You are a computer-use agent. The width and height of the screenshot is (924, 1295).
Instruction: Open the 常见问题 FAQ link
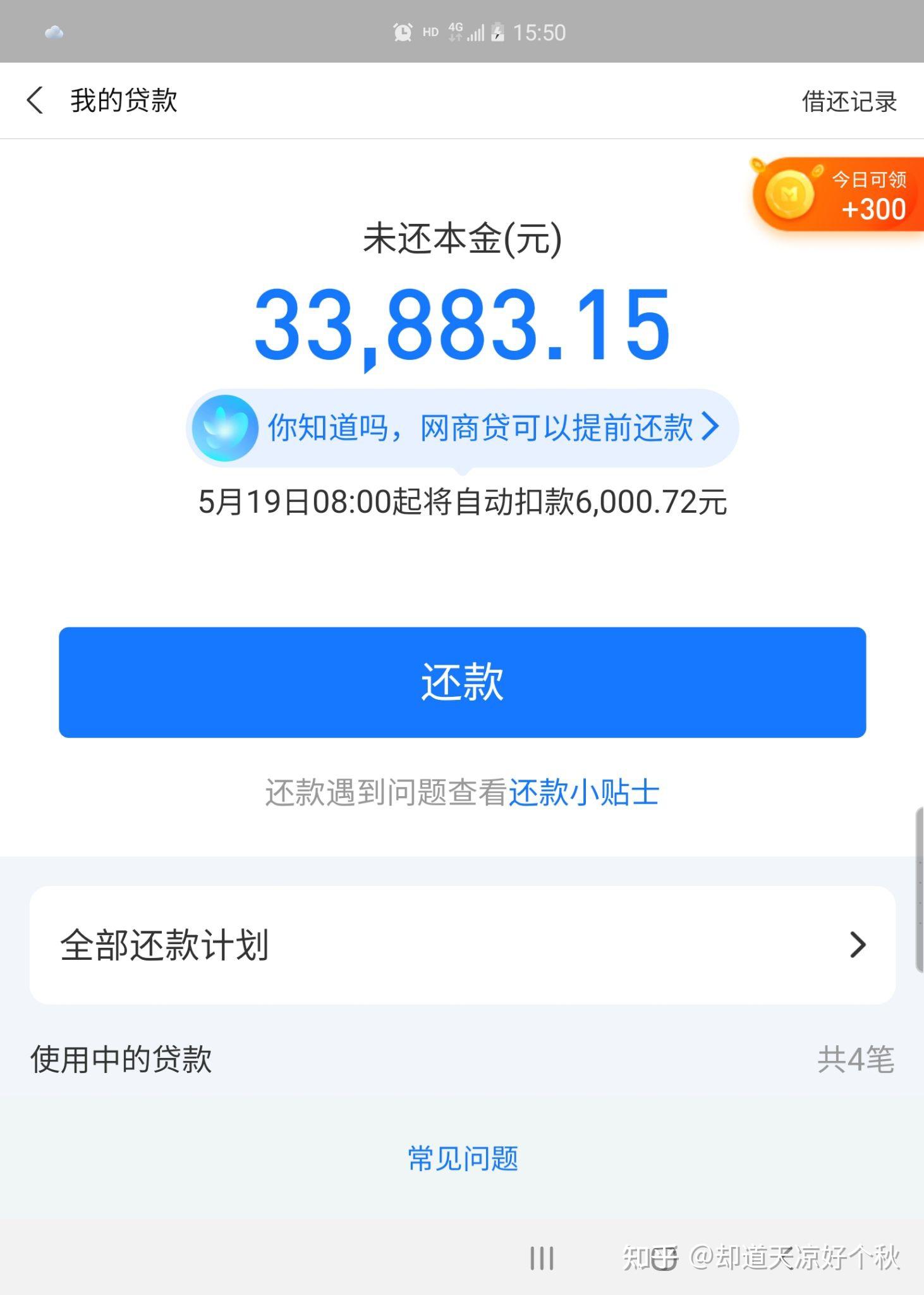pyautogui.click(x=461, y=1158)
